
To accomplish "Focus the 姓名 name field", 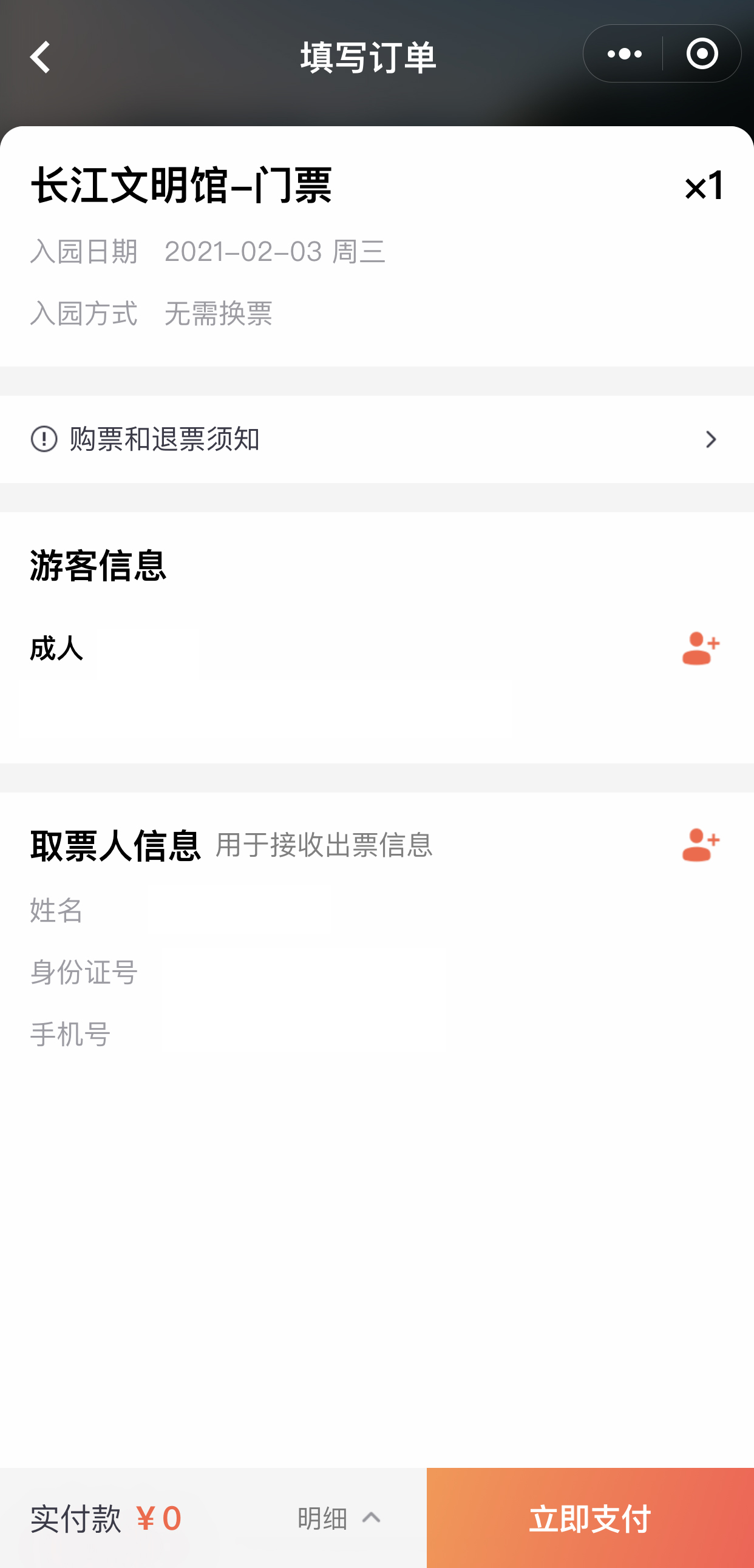I will coord(365,911).
